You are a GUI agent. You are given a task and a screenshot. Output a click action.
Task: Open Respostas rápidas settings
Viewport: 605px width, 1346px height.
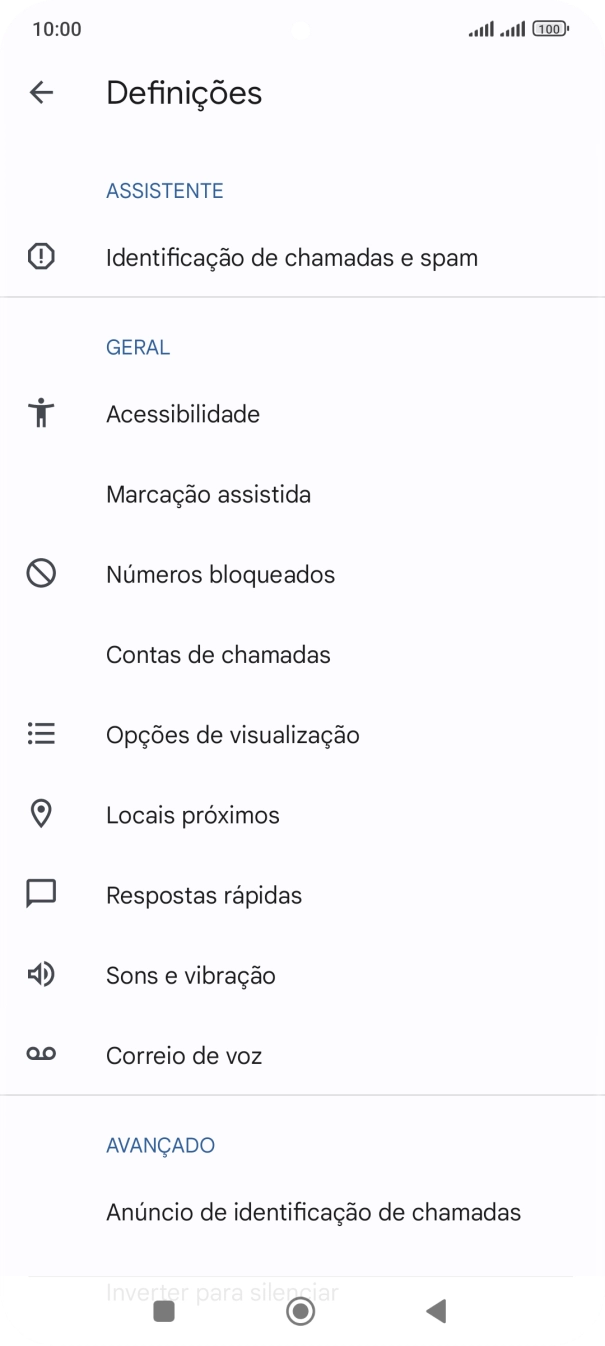tap(204, 895)
